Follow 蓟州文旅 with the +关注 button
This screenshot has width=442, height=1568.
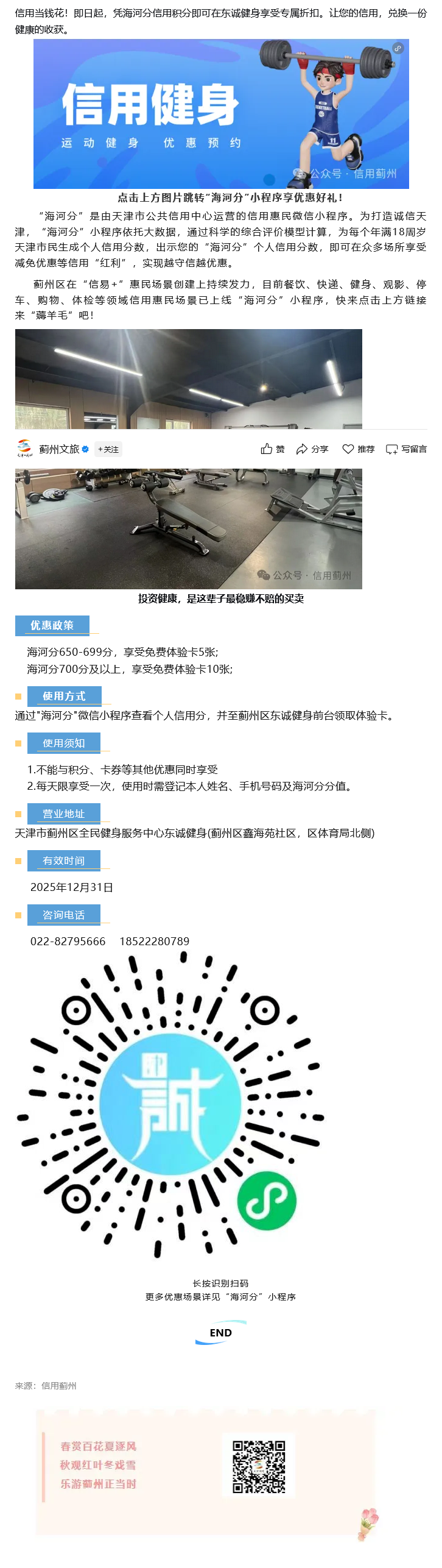click(108, 449)
